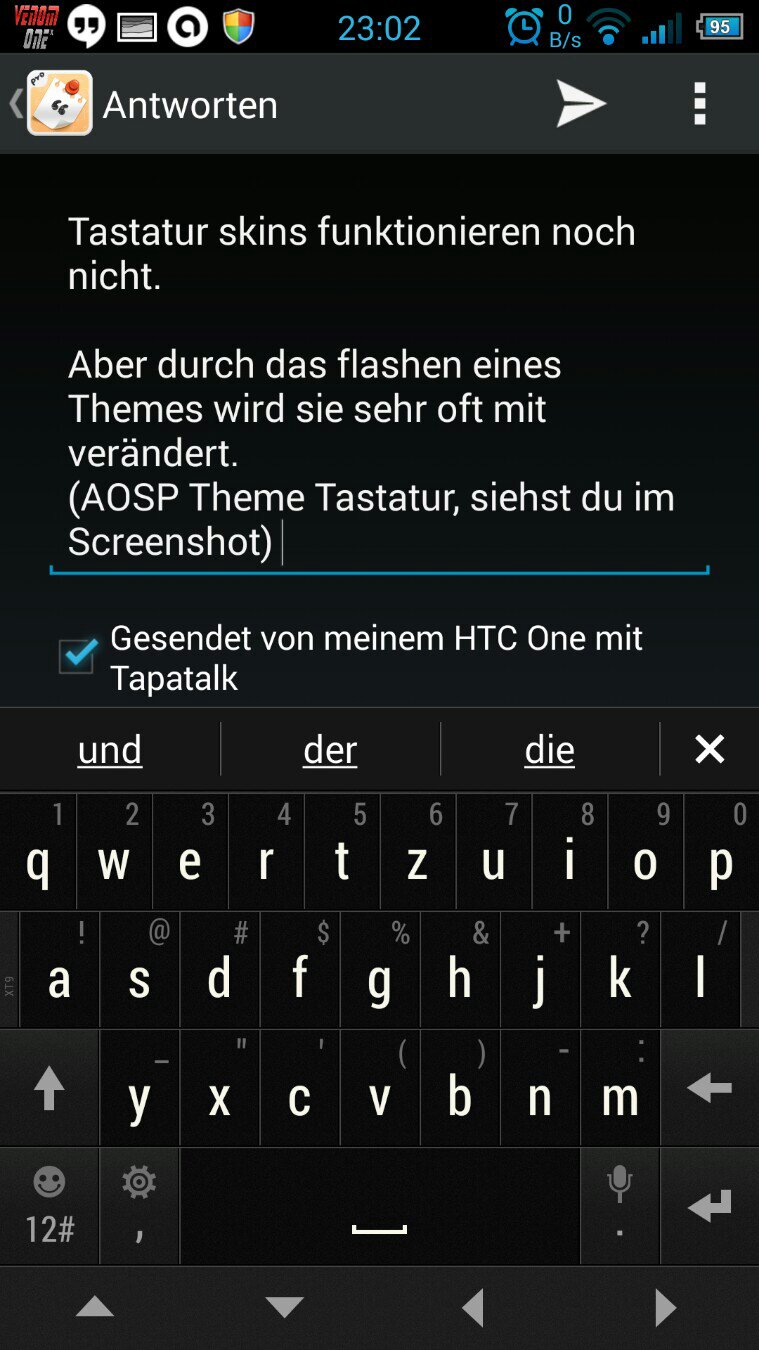Open keyboard settings with the gear key
Image resolution: width=759 pixels, height=1350 pixels.
click(x=139, y=1205)
